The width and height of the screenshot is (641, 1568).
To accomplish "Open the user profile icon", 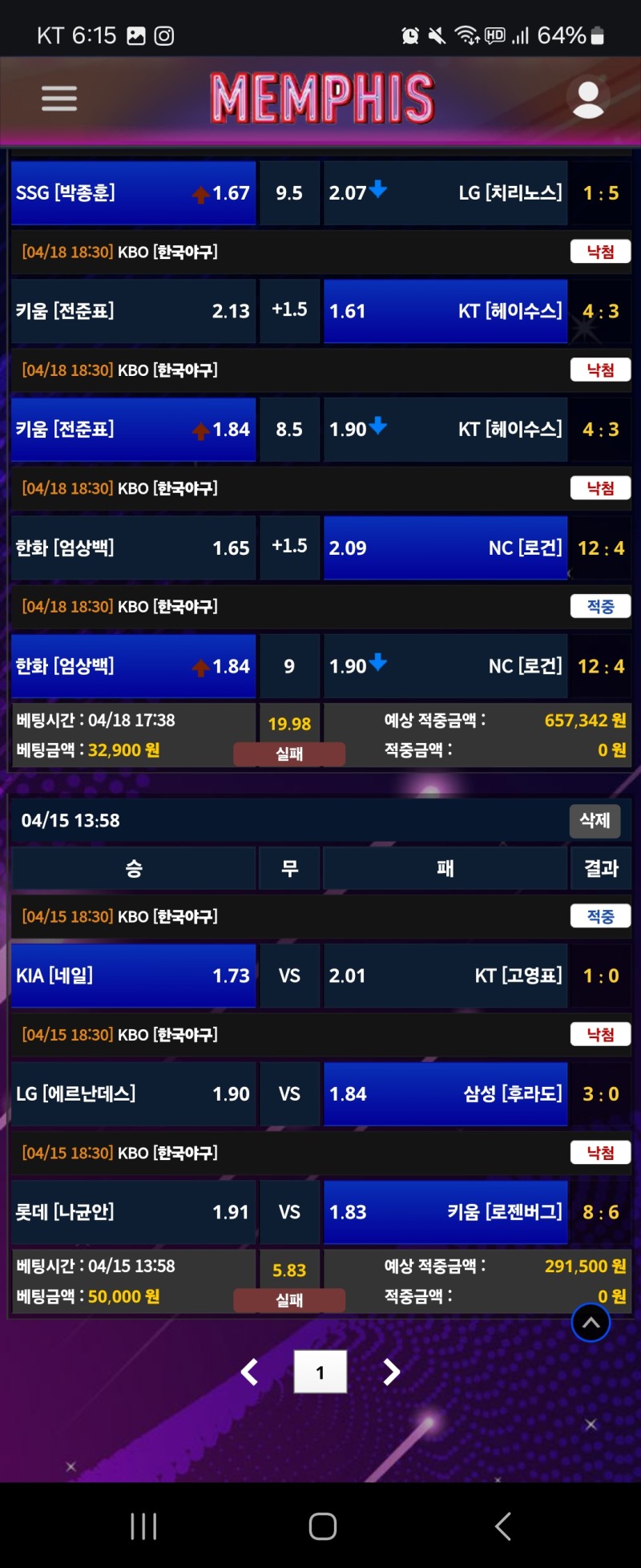I will [x=588, y=99].
